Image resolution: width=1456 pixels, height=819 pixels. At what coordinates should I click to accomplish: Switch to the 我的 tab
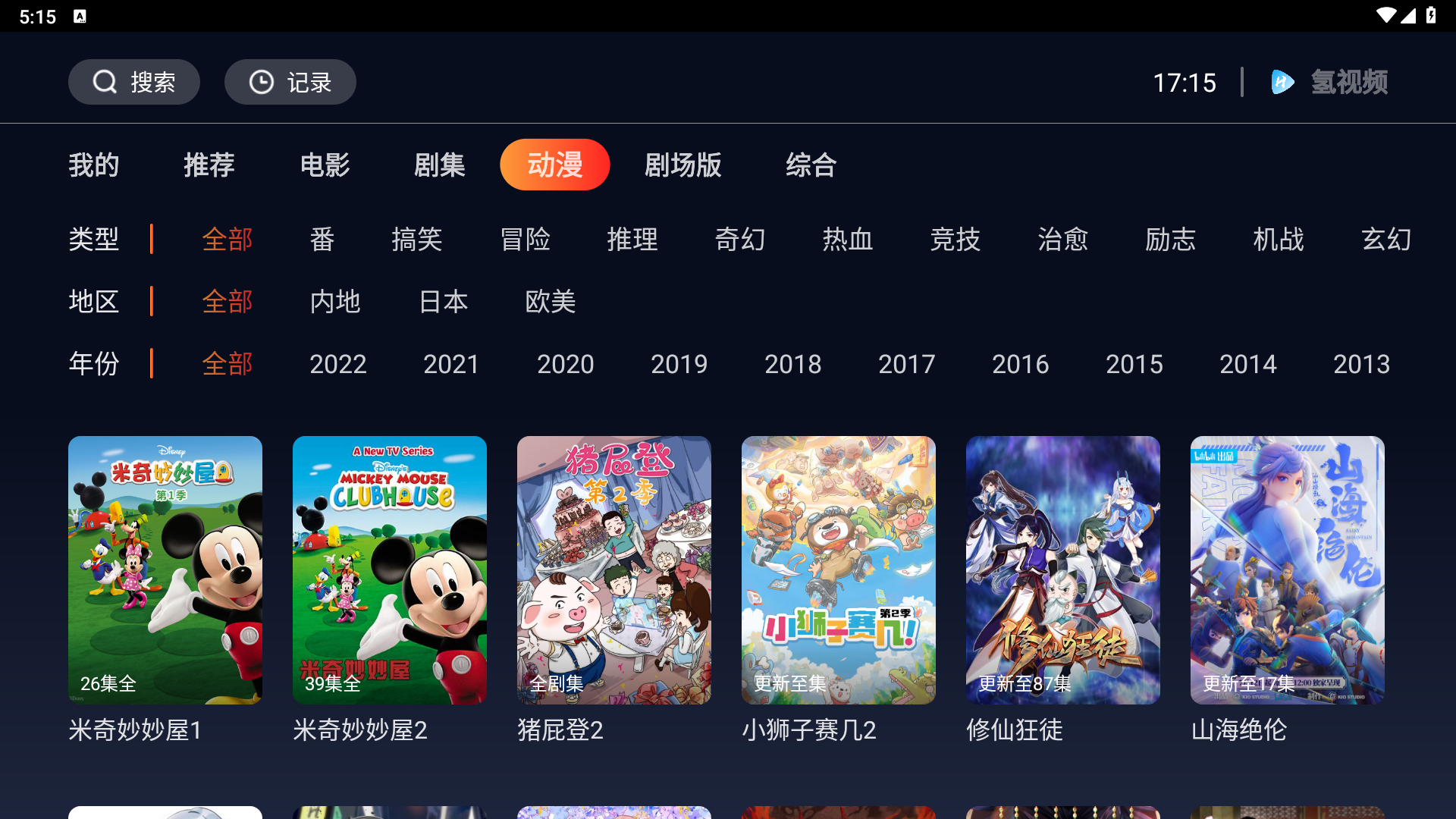click(94, 165)
